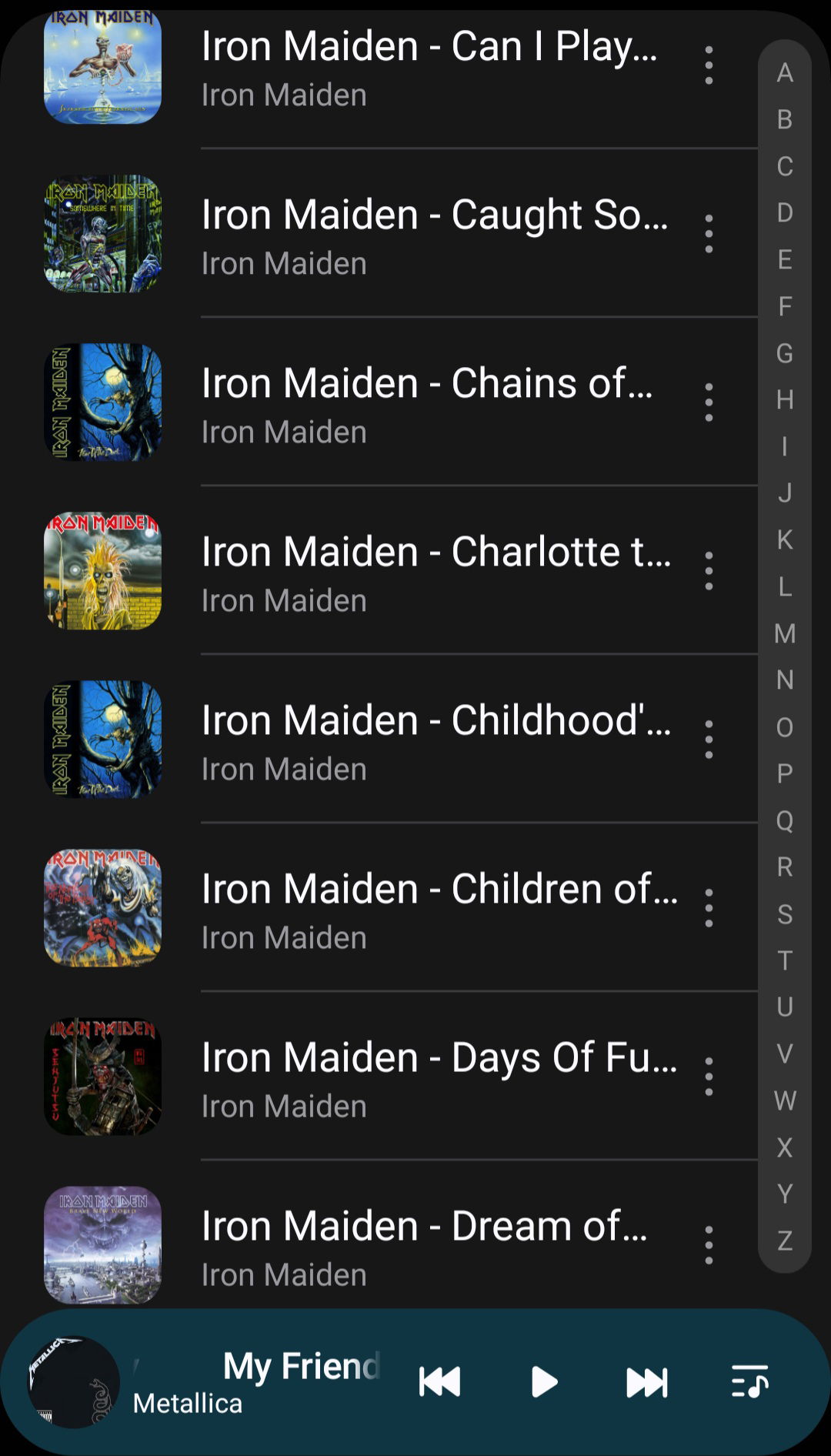Resume playback of My Friend

544,1382
